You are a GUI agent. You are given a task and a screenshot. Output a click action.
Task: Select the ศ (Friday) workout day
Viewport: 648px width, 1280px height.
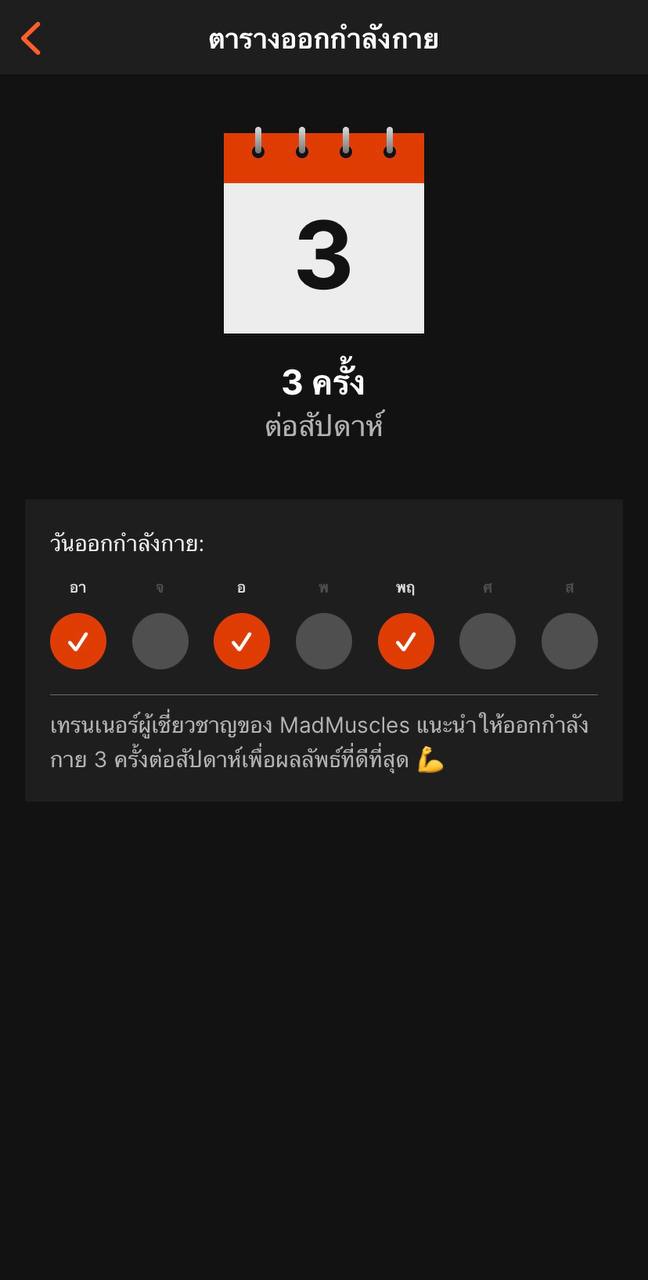(487, 641)
